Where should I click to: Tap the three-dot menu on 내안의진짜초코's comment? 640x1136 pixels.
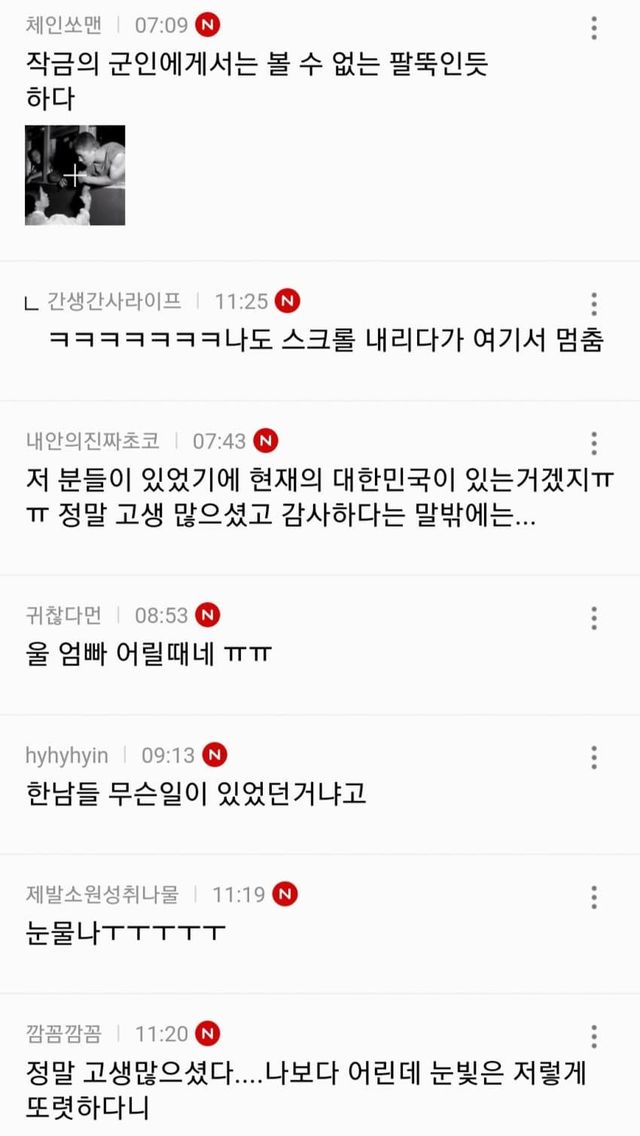pyautogui.click(x=594, y=443)
